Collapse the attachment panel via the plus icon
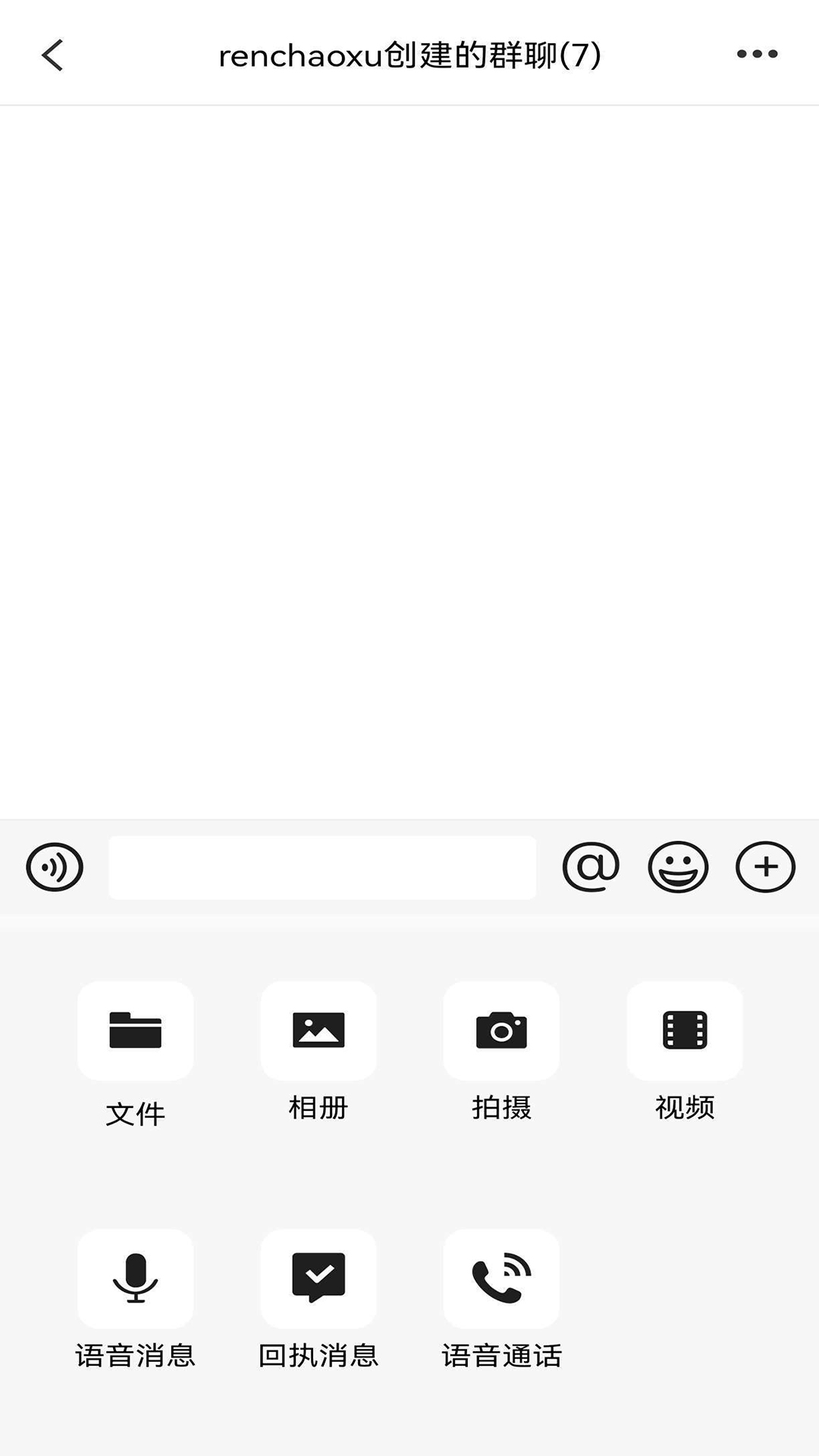Viewport: 819px width, 1456px height. pyautogui.click(x=764, y=867)
